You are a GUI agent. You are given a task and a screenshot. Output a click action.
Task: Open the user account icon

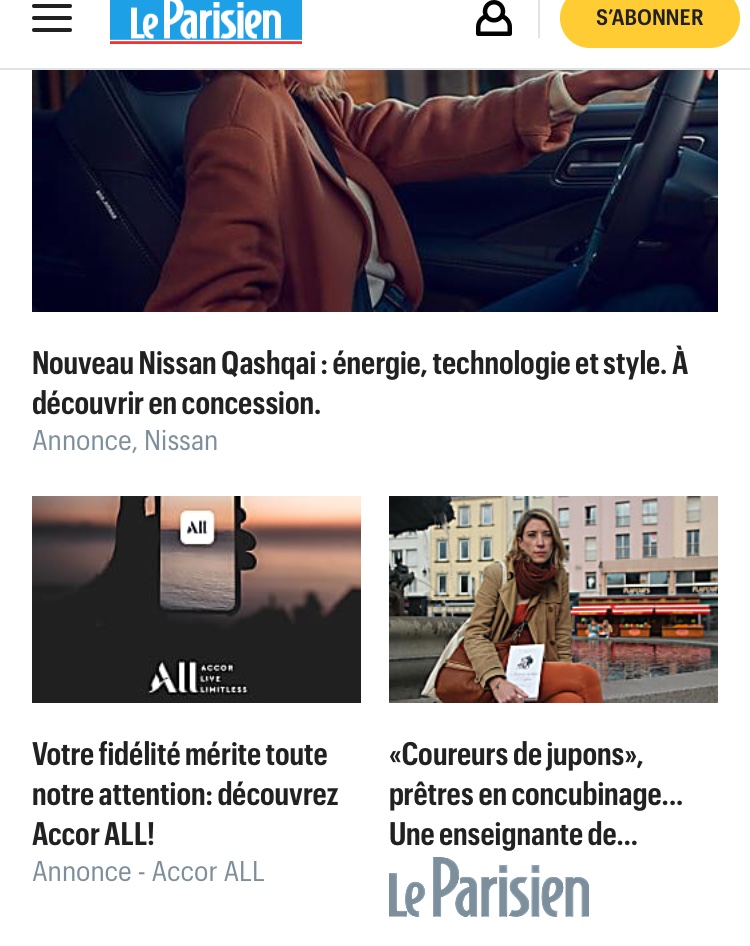coord(493,18)
